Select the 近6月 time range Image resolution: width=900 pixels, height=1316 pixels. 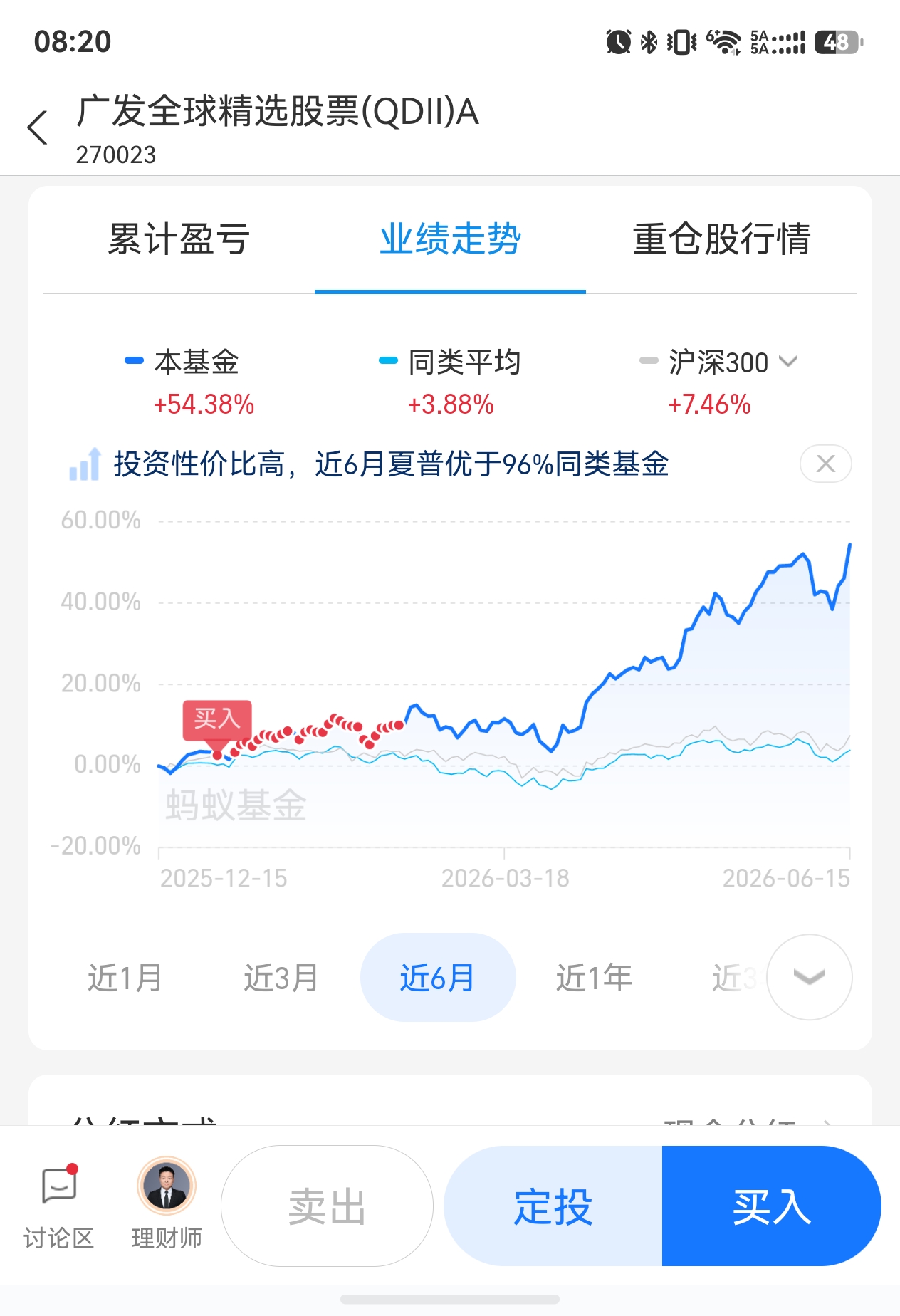[x=437, y=978]
